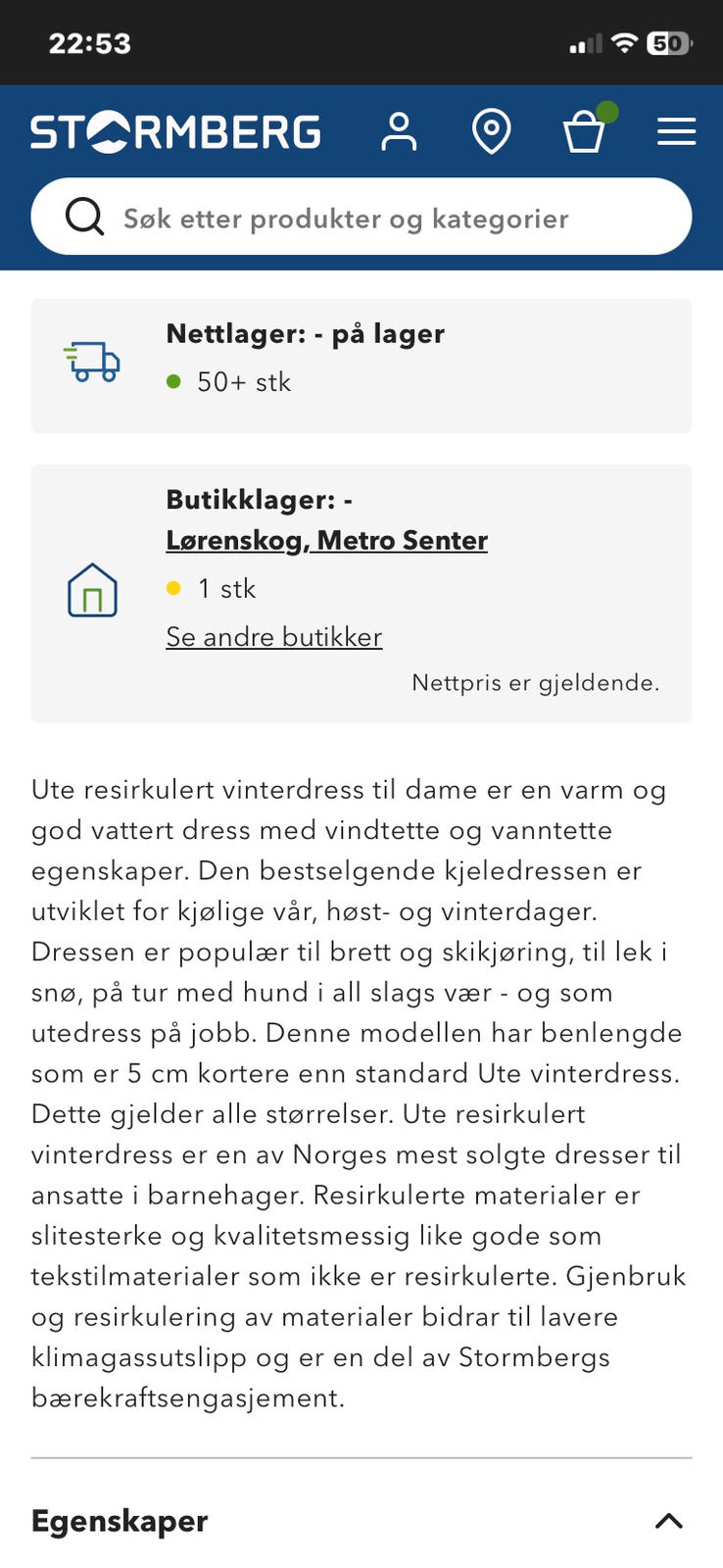
Task: Collapse the Egenskaper section with the chevron
Action: pos(669,1521)
